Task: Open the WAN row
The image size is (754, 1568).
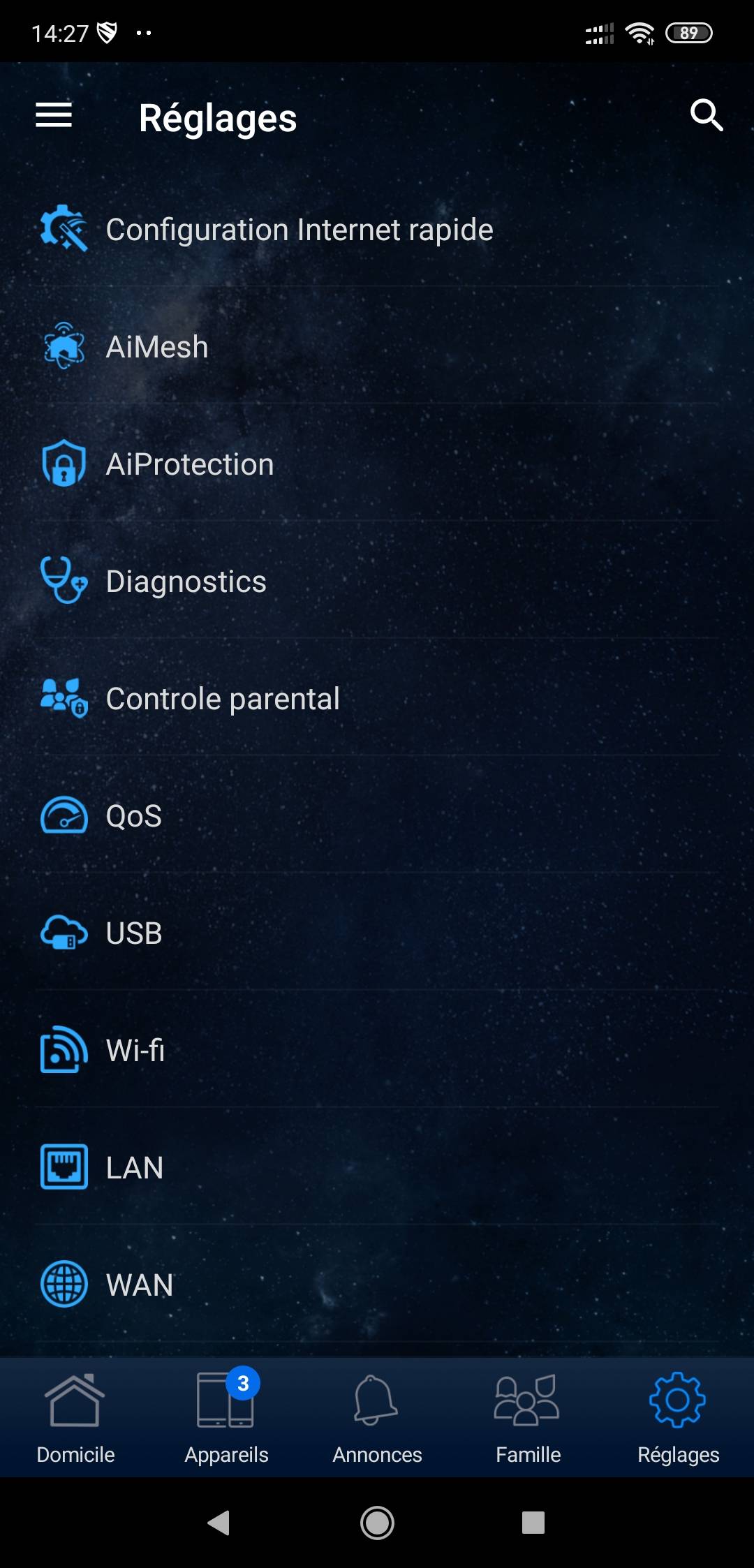Action: click(377, 1285)
